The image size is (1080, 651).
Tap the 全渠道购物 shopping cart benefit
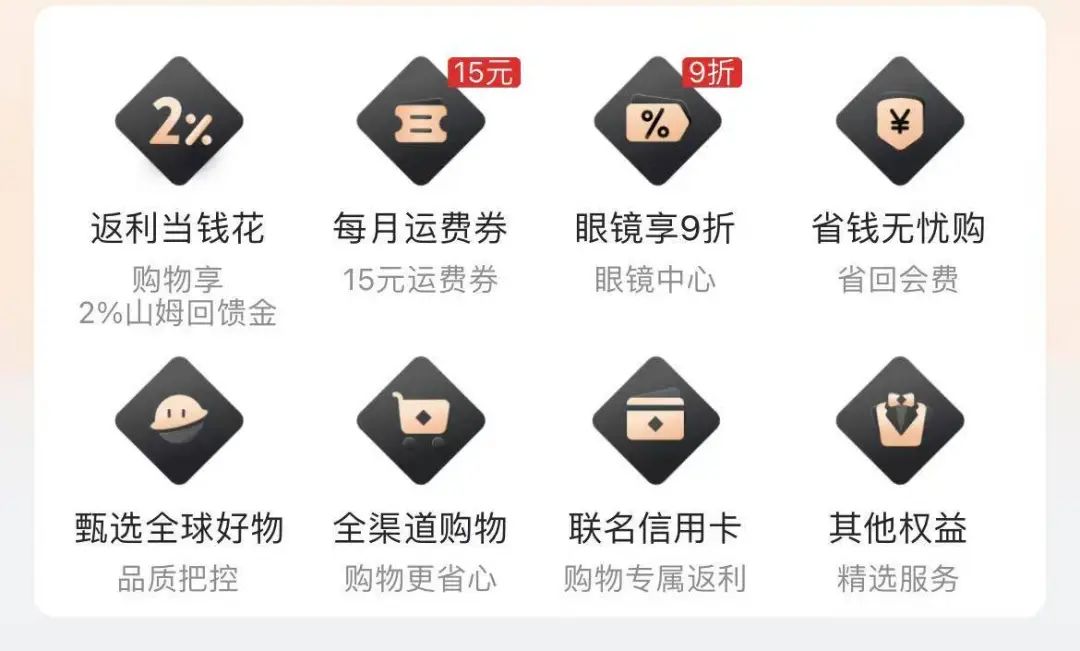click(x=420, y=421)
